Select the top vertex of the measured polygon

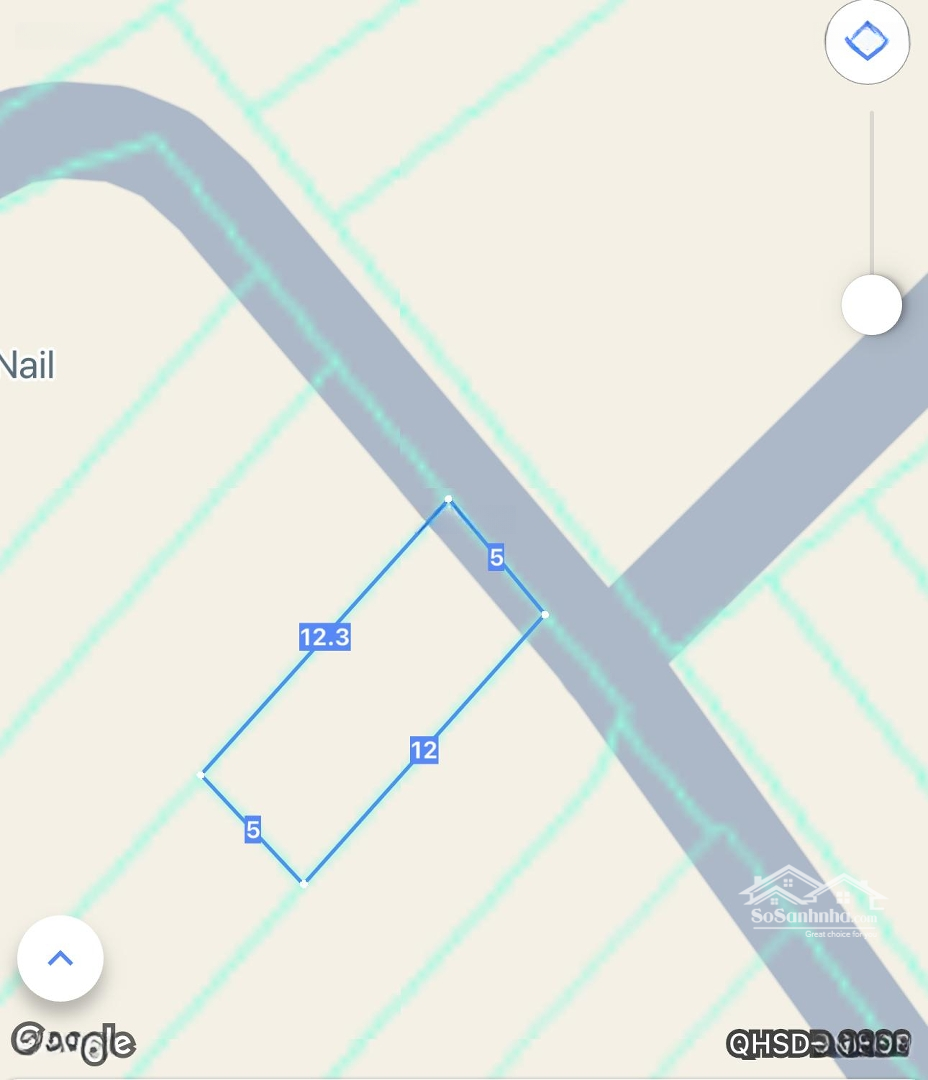click(448, 499)
